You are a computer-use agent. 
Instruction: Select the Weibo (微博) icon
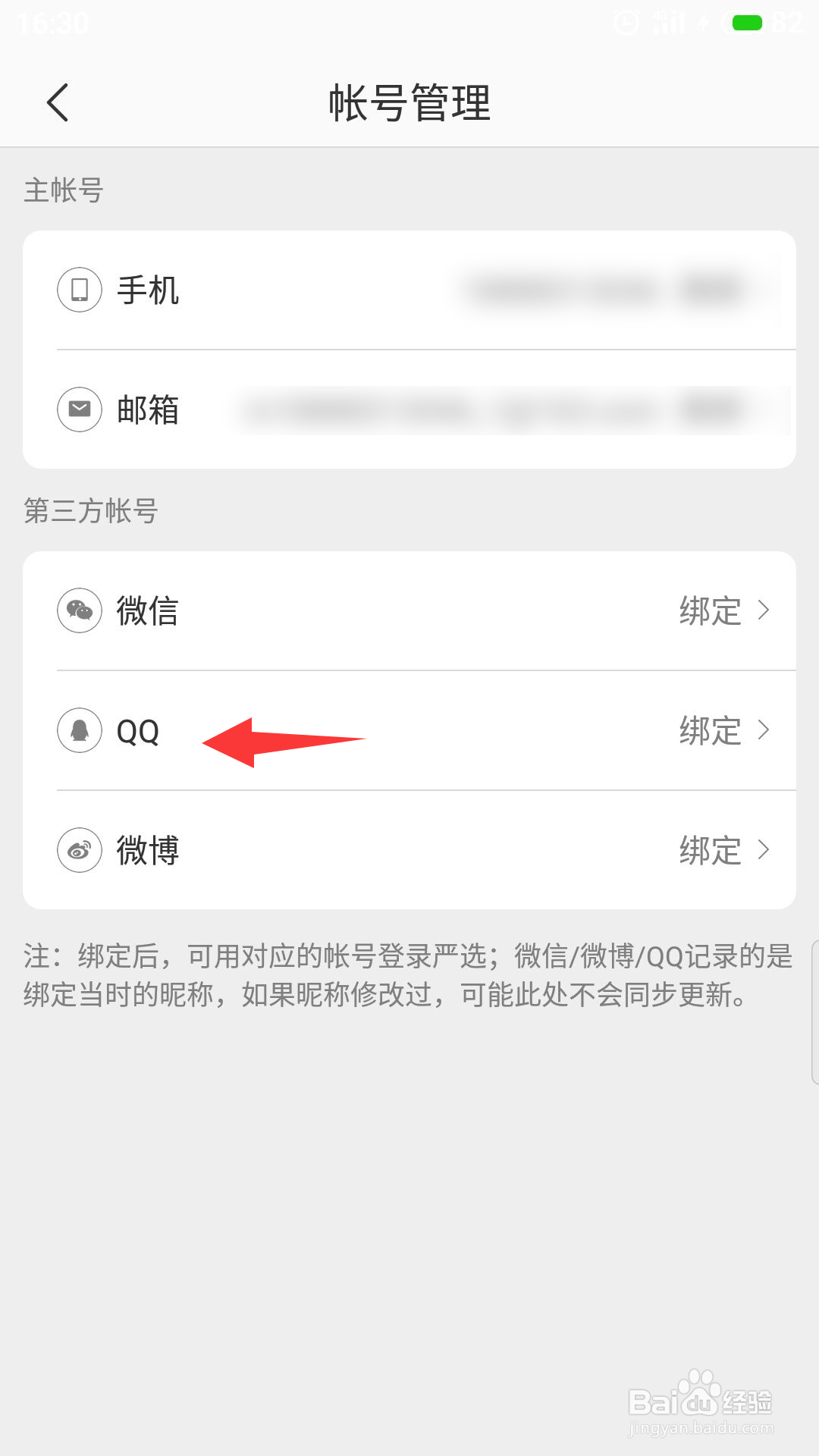pos(80,850)
